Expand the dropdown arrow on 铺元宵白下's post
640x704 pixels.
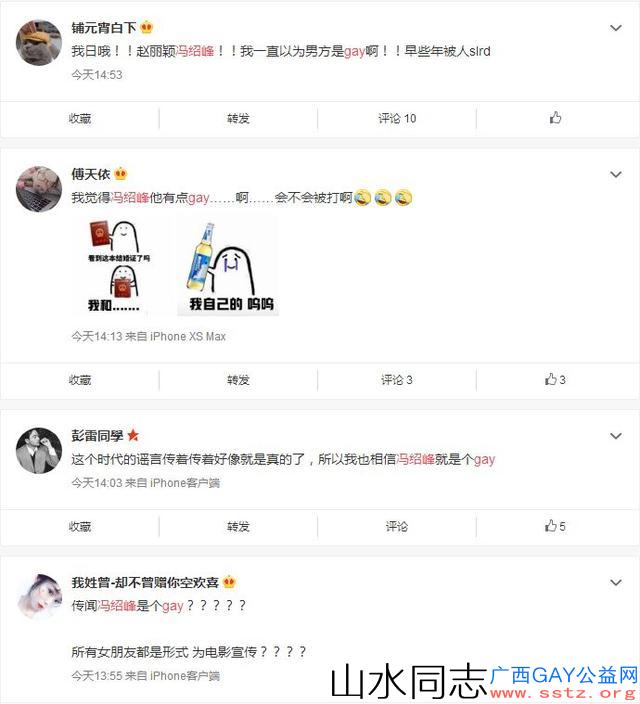click(x=616, y=28)
